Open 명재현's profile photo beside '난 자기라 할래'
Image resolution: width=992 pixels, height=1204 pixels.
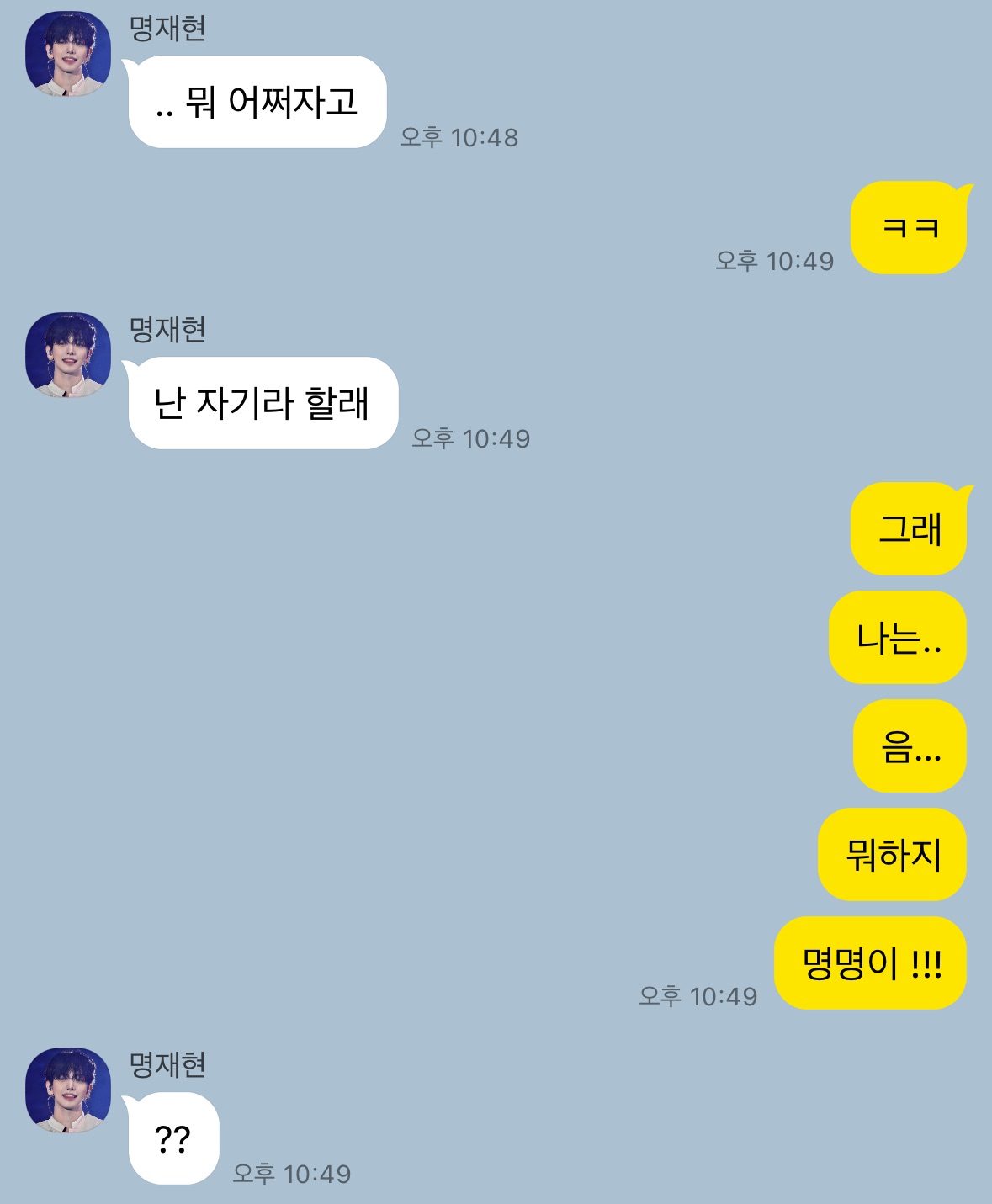click(68, 355)
